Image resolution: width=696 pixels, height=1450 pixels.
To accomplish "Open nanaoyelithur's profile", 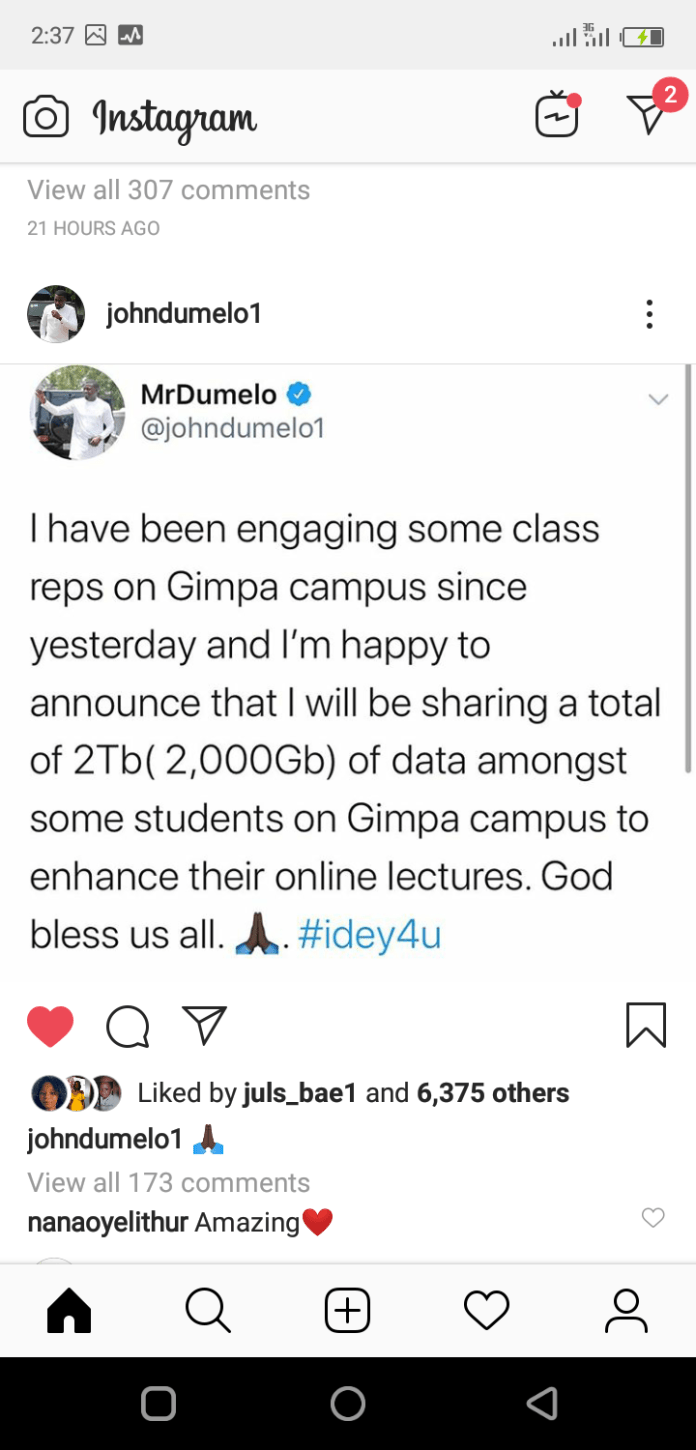I will pyautogui.click(x=107, y=1222).
